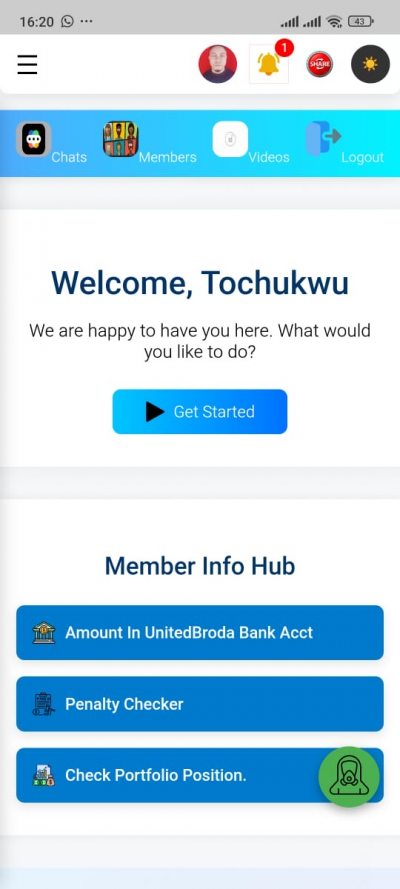Check Amount In UnitedBroda Bank Acct
The image size is (400, 889).
point(200,632)
